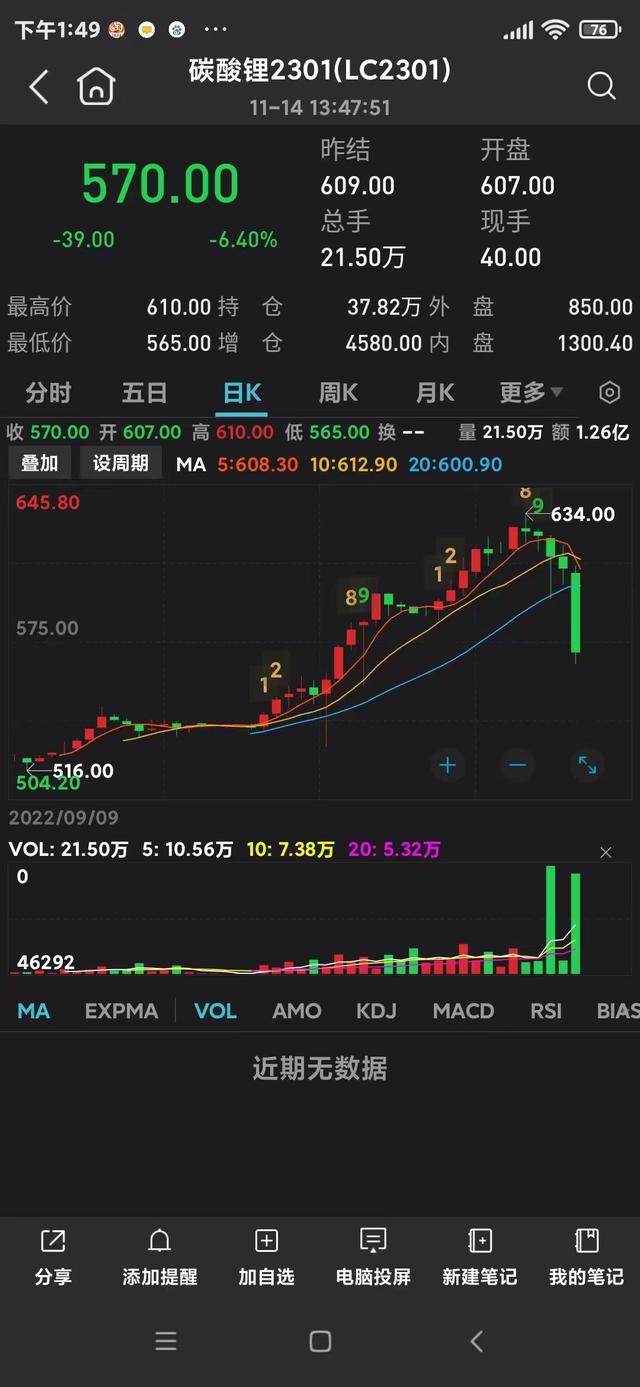Image resolution: width=640 pixels, height=1387 pixels.
Task: Tap the 设周期 button
Action: coord(120,463)
